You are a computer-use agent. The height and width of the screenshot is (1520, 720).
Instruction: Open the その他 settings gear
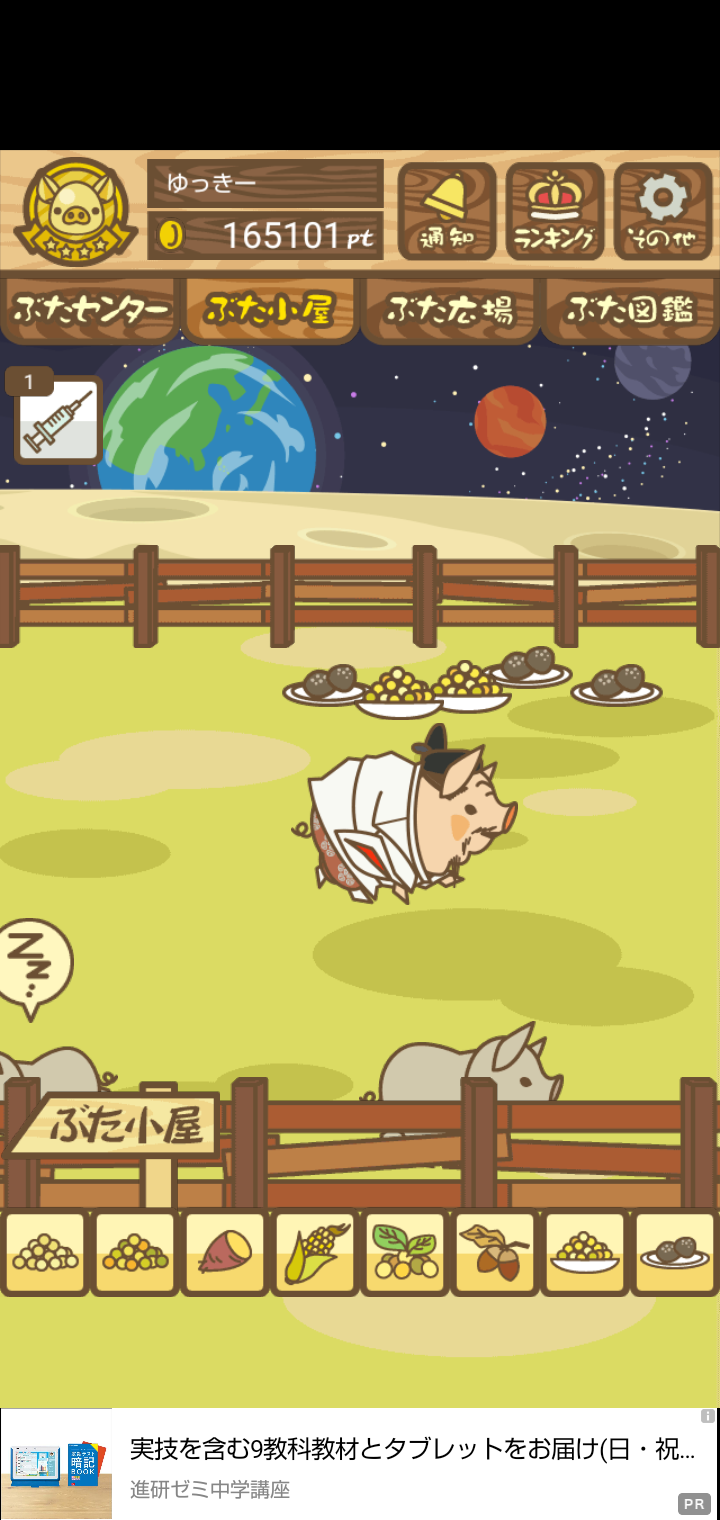tap(662, 211)
